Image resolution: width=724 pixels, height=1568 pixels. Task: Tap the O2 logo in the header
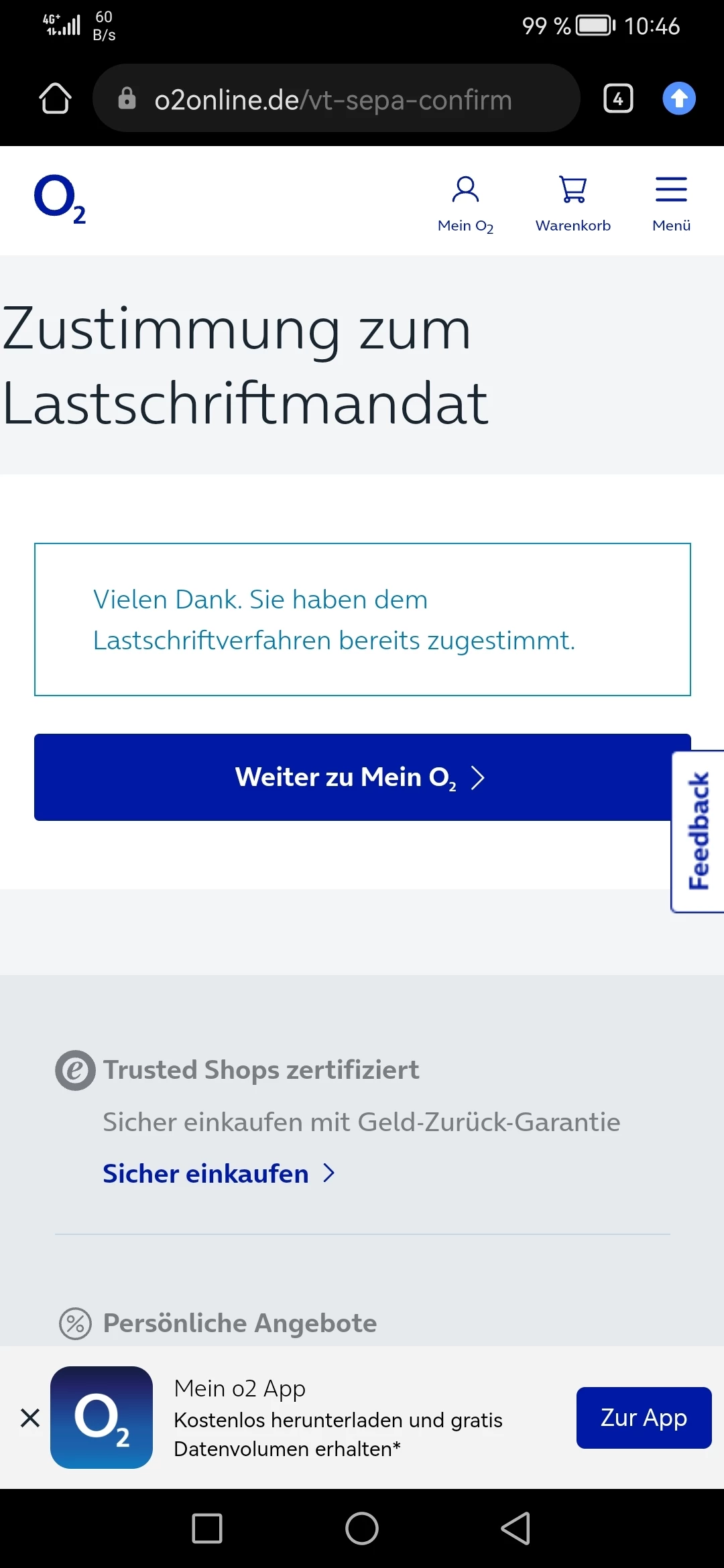(60, 199)
